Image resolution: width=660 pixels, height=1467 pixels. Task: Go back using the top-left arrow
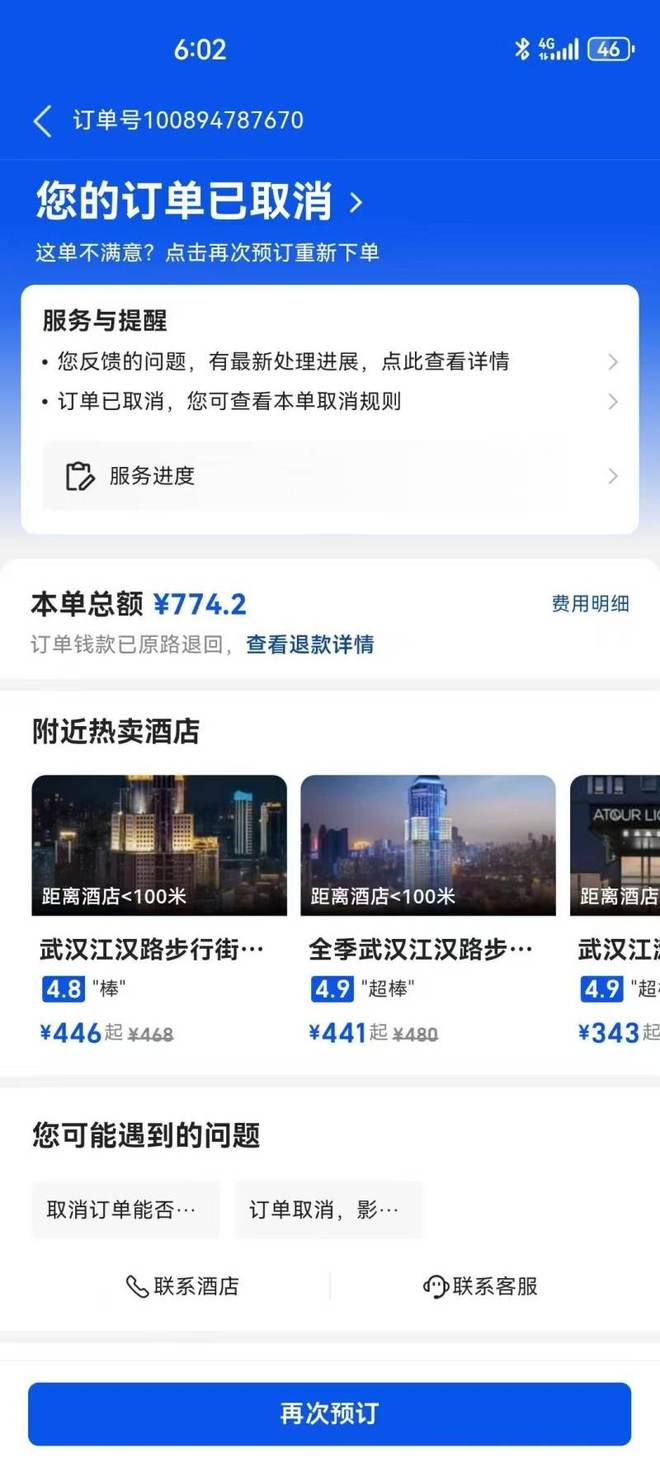[x=42, y=121]
